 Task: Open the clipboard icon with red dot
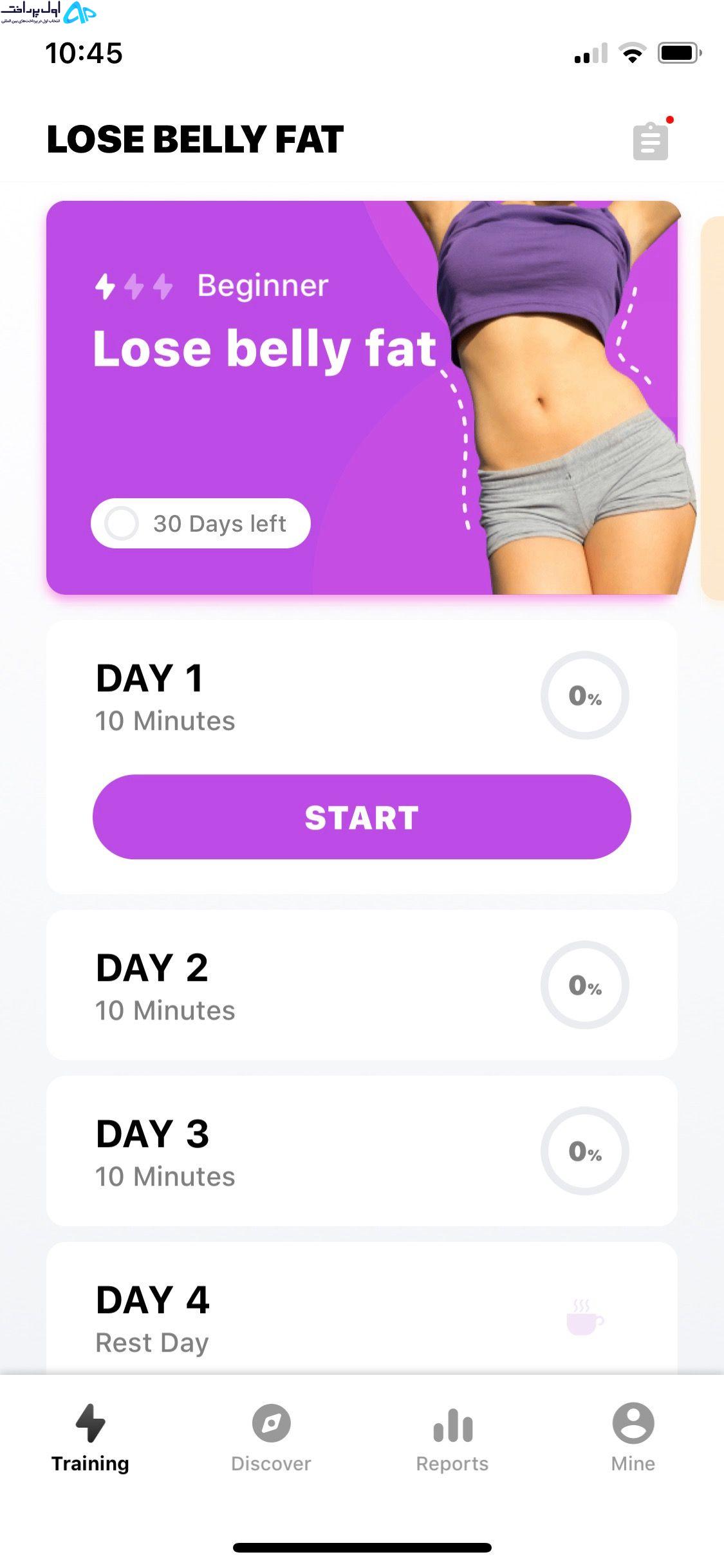tap(651, 140)
